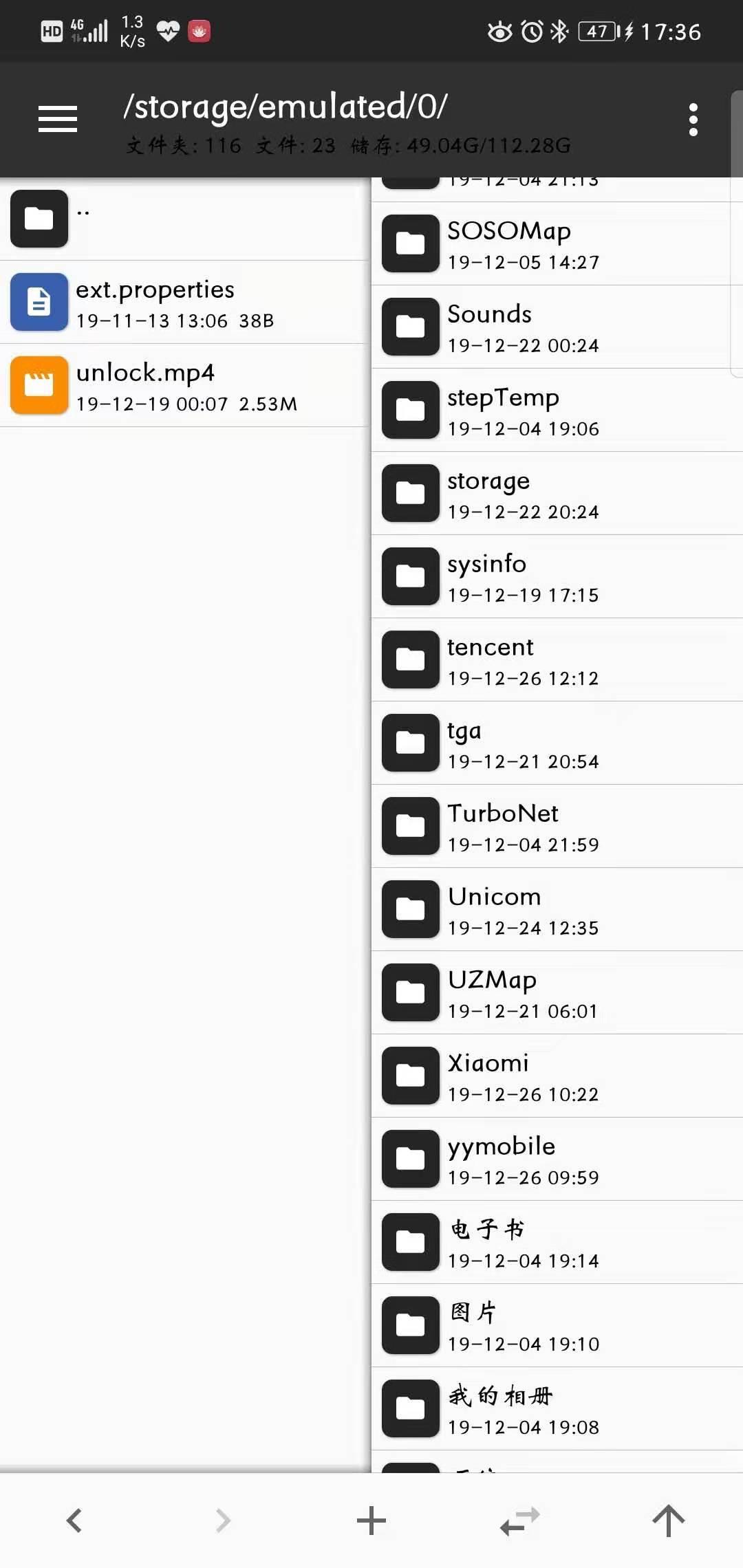This screenshot has height=1568, width=743.
Task: Swap panels with the exchange arrows icon
Action: [520, 1521]
